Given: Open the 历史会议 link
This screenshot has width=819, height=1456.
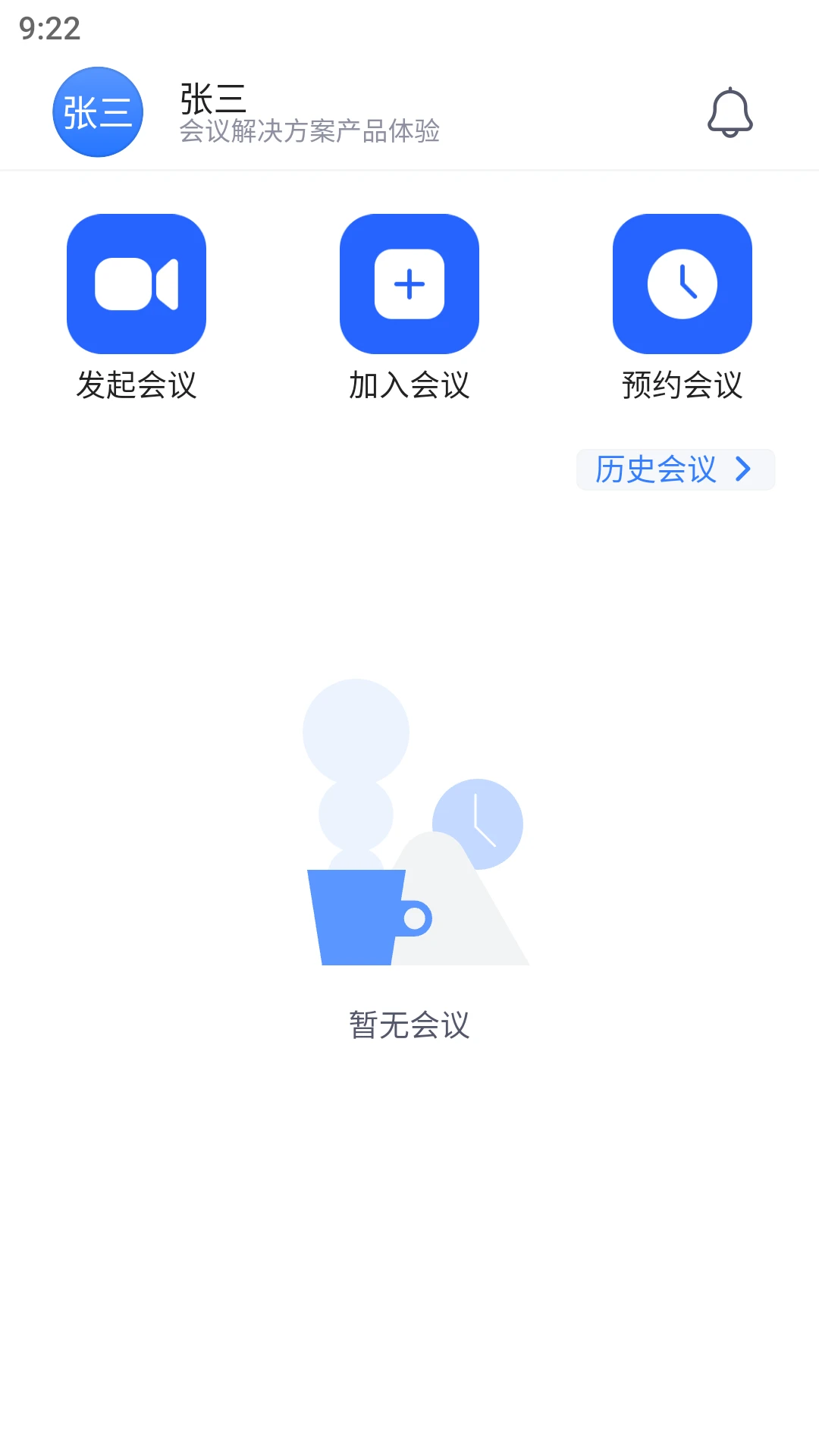Looking at the screenshot, I should pos(656,469).
